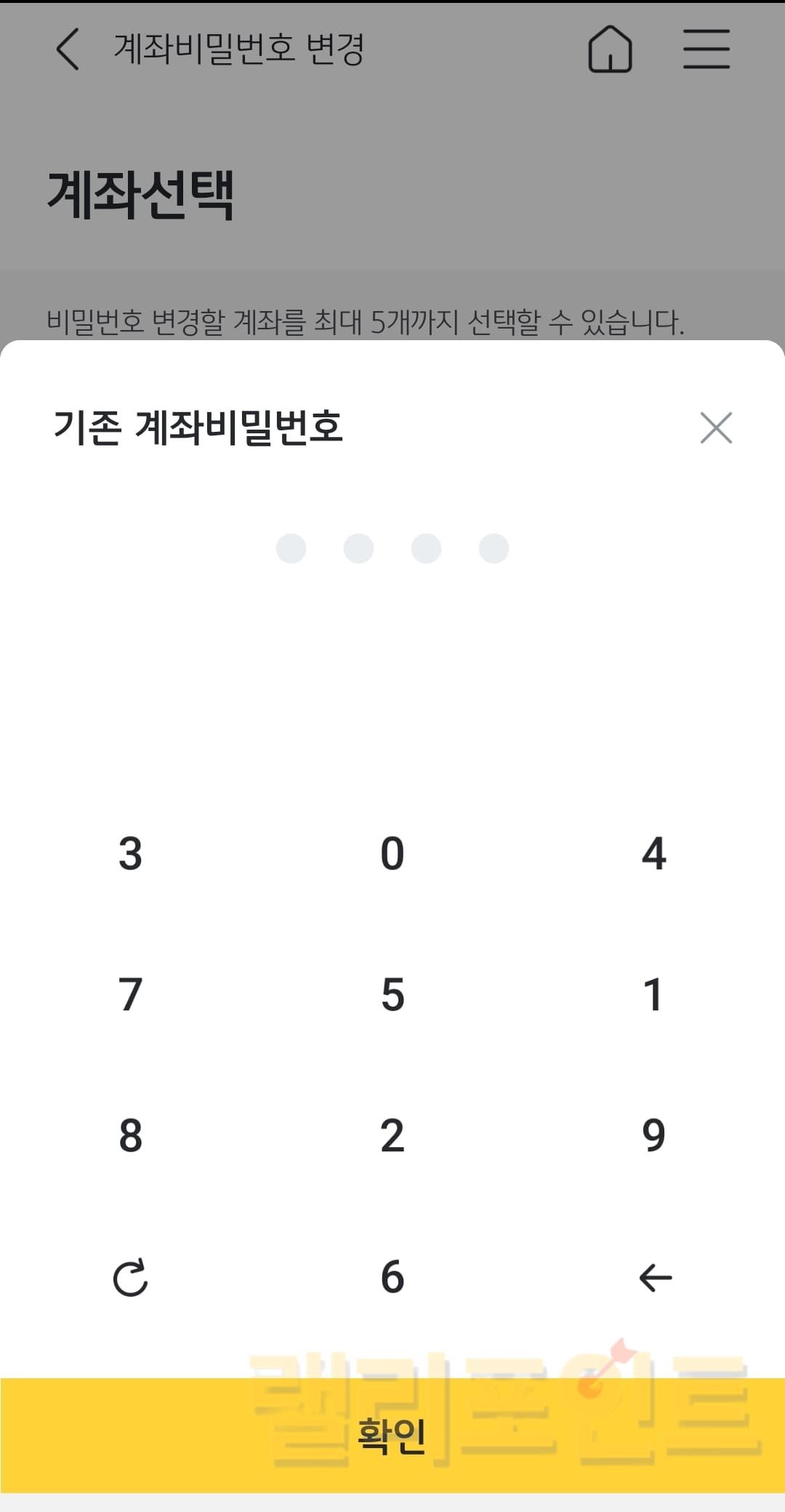Reshuffle the keypad with the refresh icon

[131, 1277]
